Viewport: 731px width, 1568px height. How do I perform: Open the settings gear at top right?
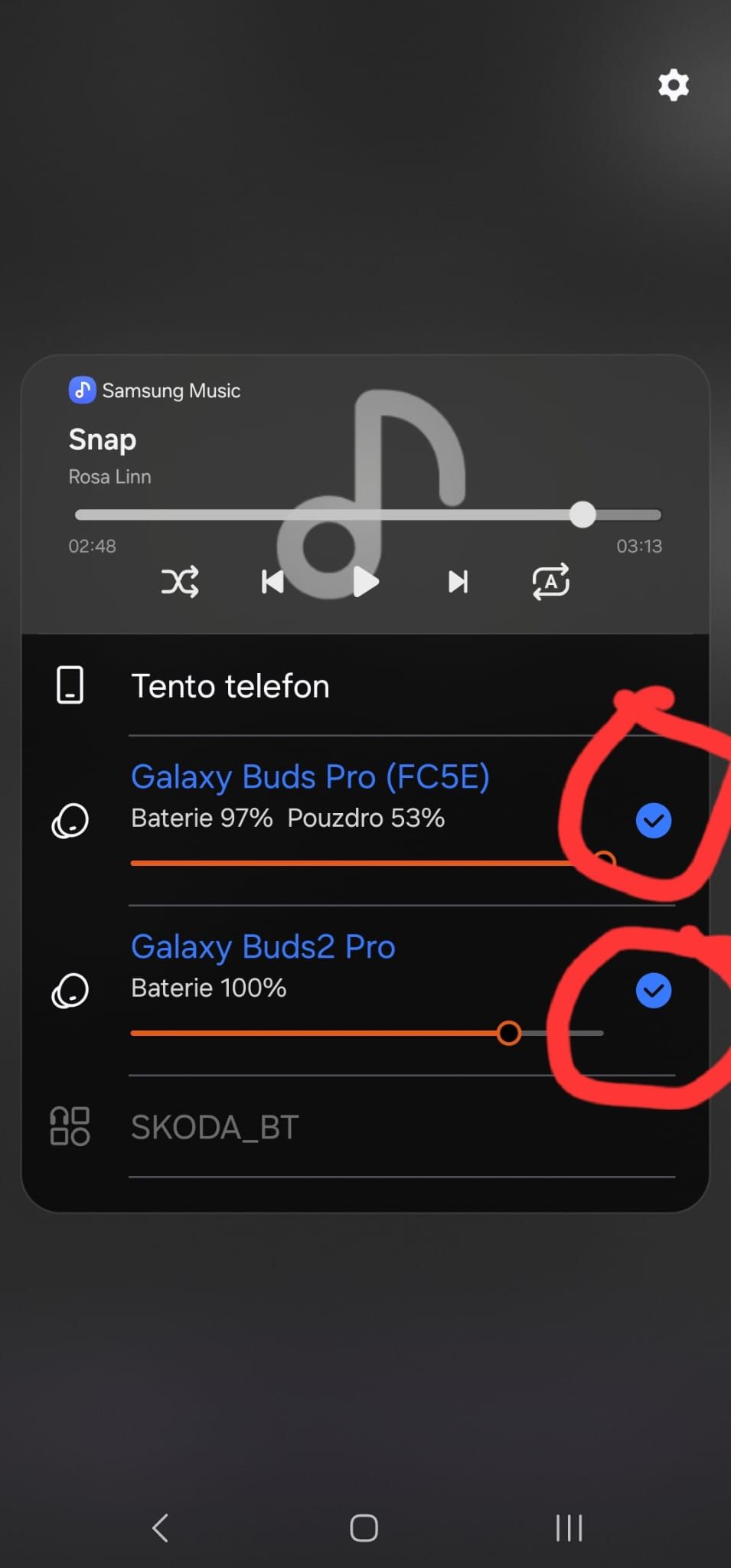[x=672, y=85]
